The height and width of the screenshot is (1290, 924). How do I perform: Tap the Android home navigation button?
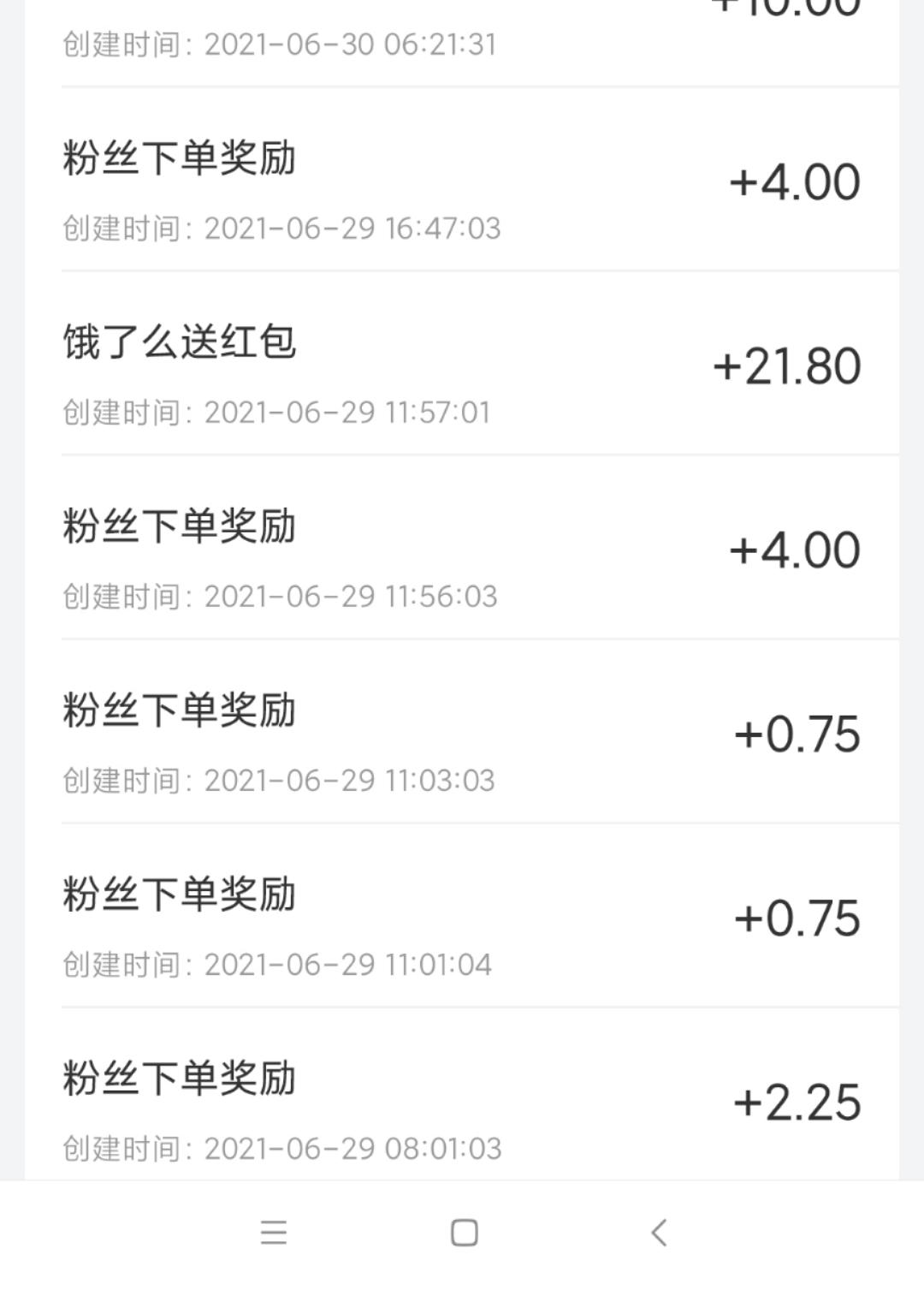pyautogui.click(x=462, y=1233)
